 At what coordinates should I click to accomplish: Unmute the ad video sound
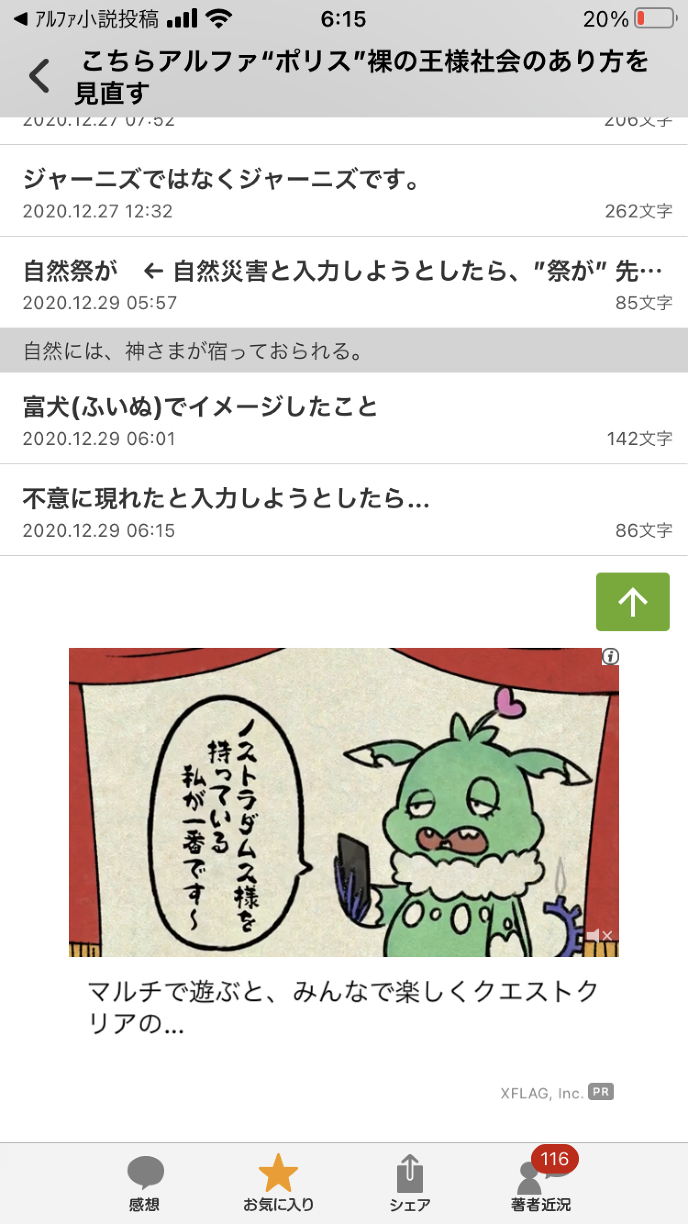(598, 936)
